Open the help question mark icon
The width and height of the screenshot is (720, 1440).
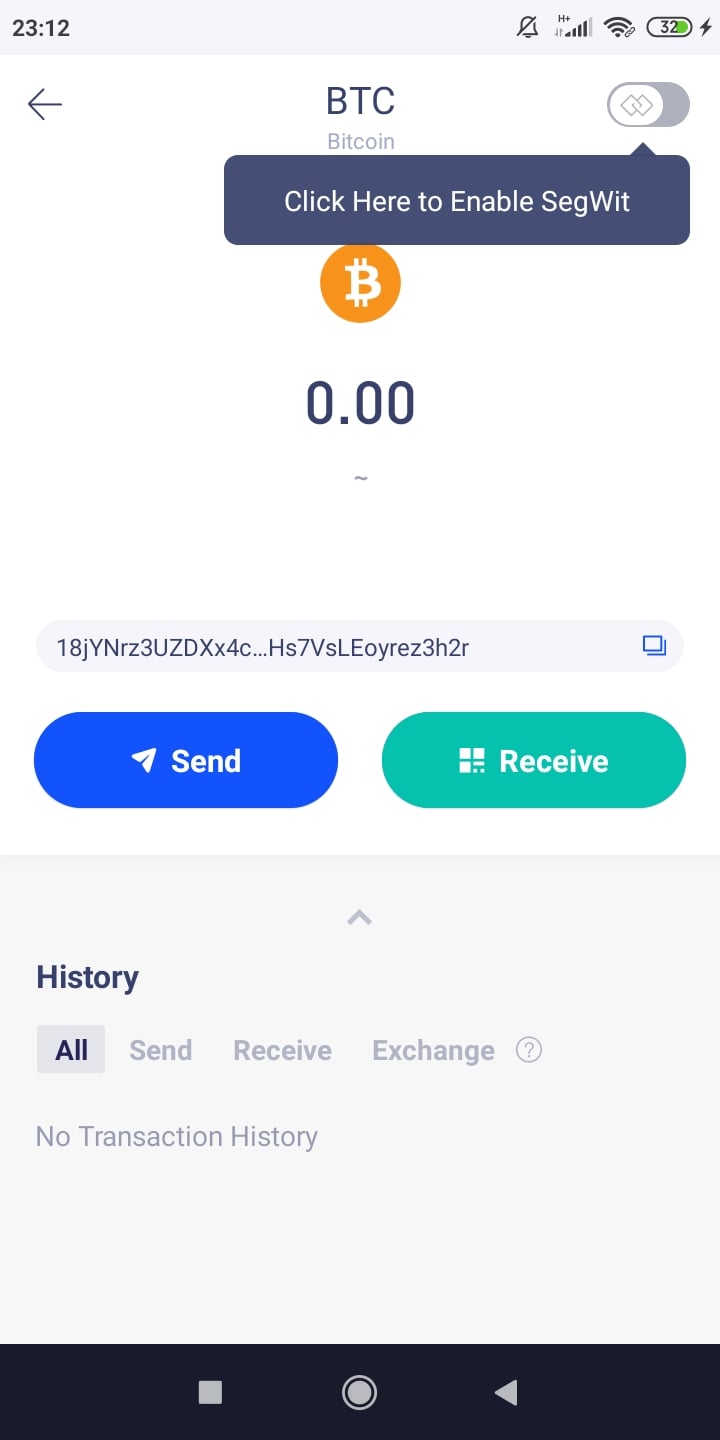pos(529,1050)
